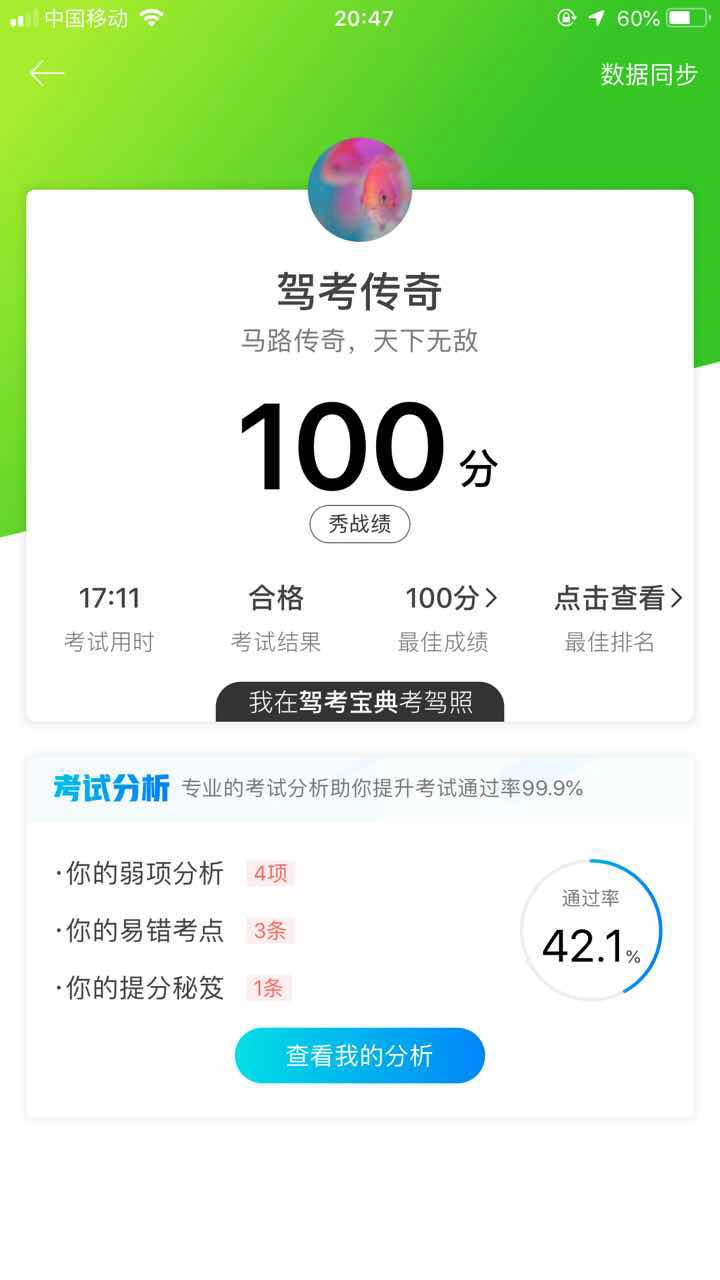Open 查看我的分析 button
The width and height of the screenshot is (720, 1280).
360,1055
